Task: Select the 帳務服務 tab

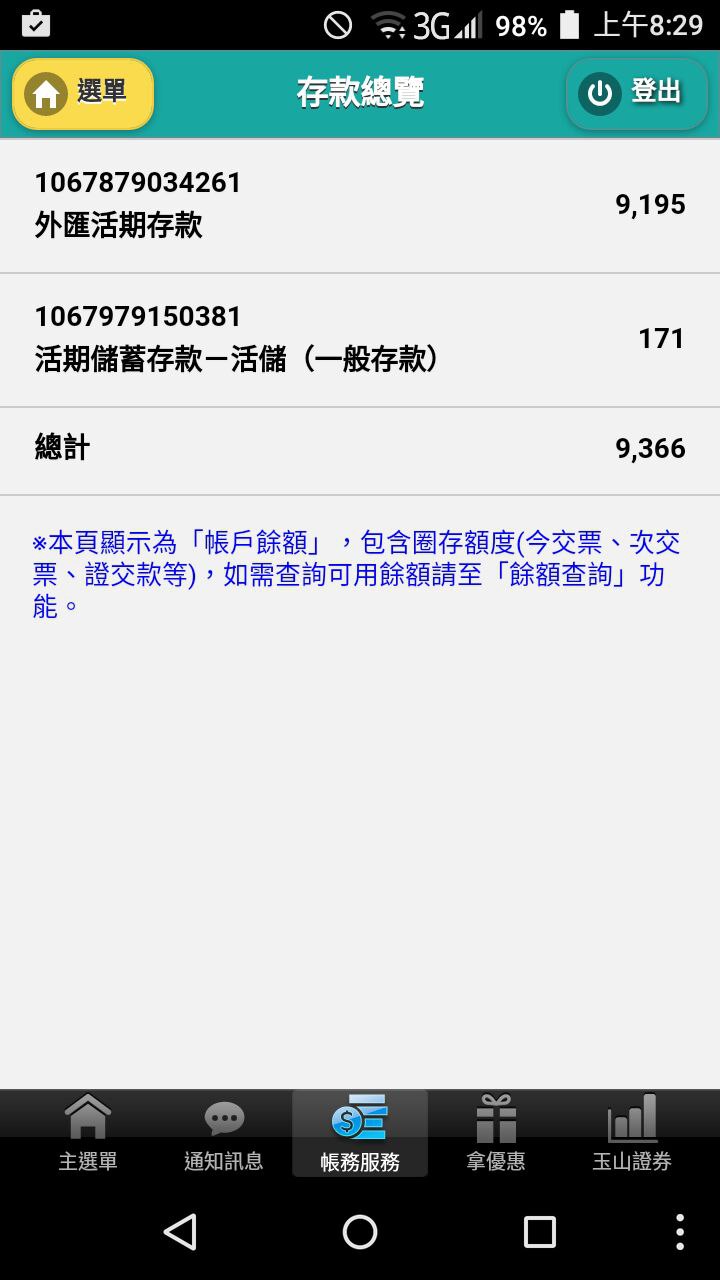Action: (x=360, y=1133)
